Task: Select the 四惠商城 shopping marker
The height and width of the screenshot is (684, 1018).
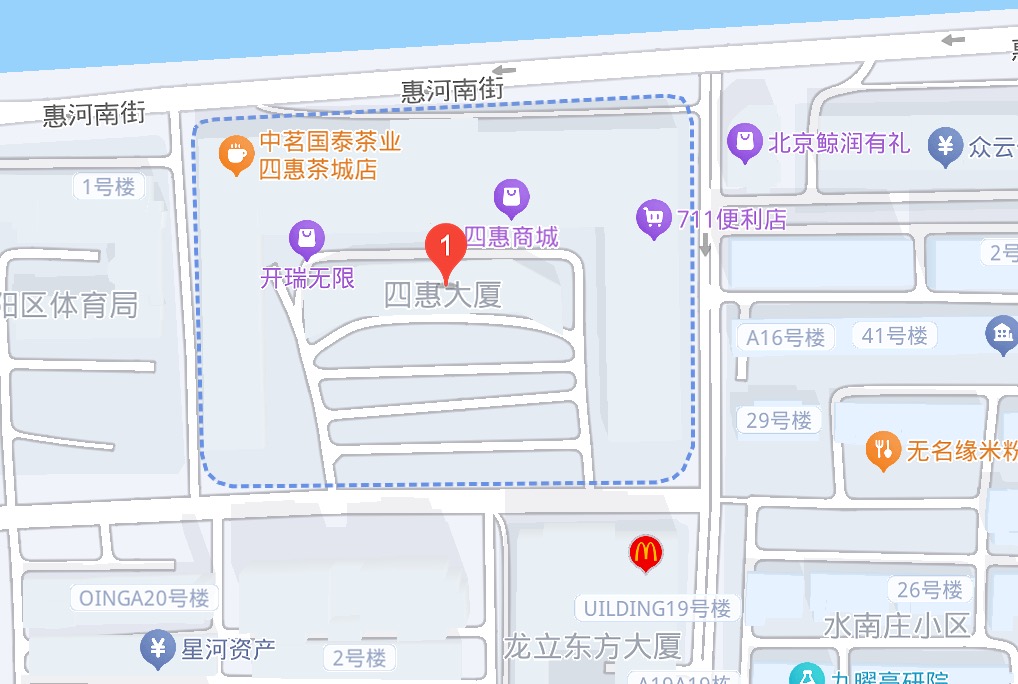Action: 511,198
